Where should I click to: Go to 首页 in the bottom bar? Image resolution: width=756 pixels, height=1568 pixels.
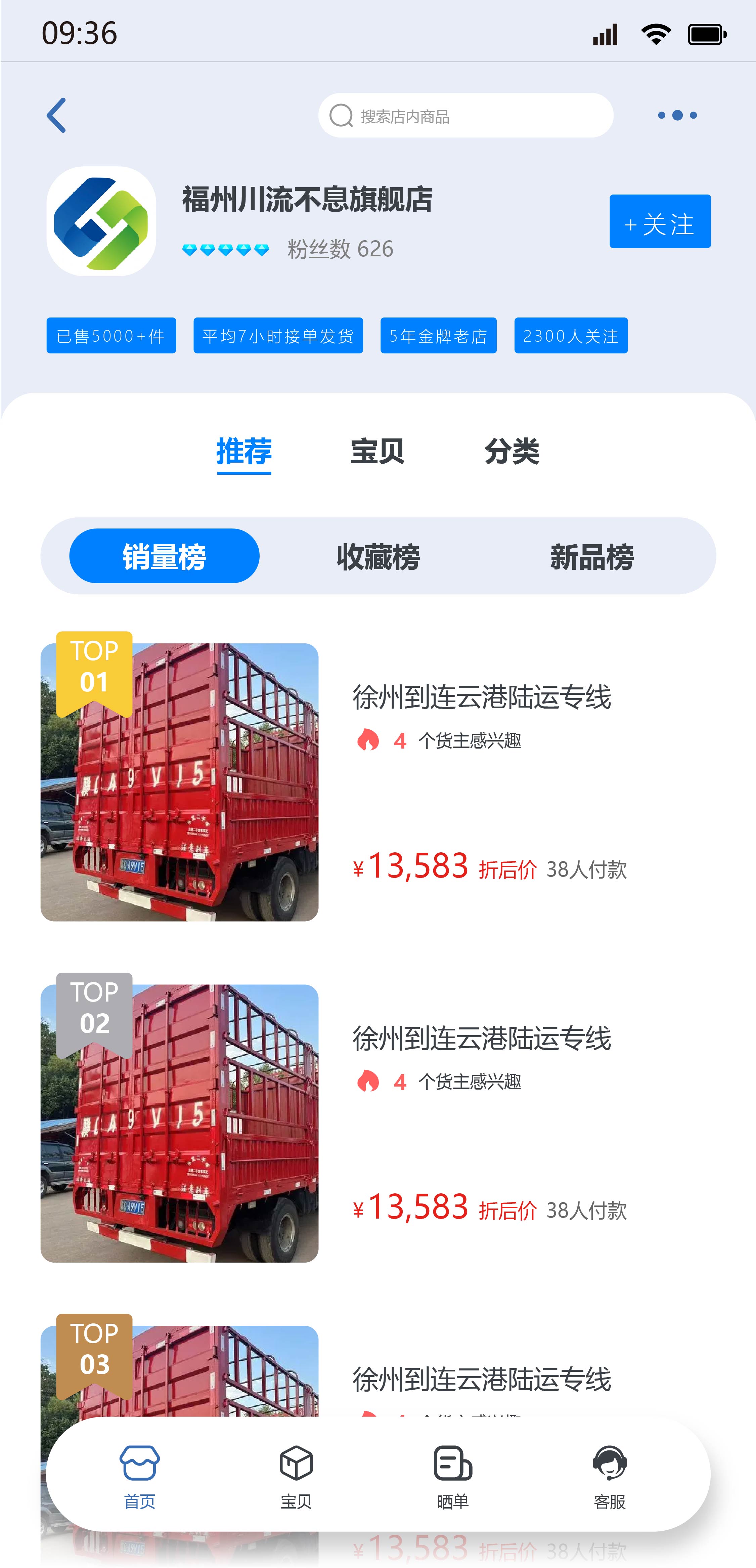point(140,1476)
